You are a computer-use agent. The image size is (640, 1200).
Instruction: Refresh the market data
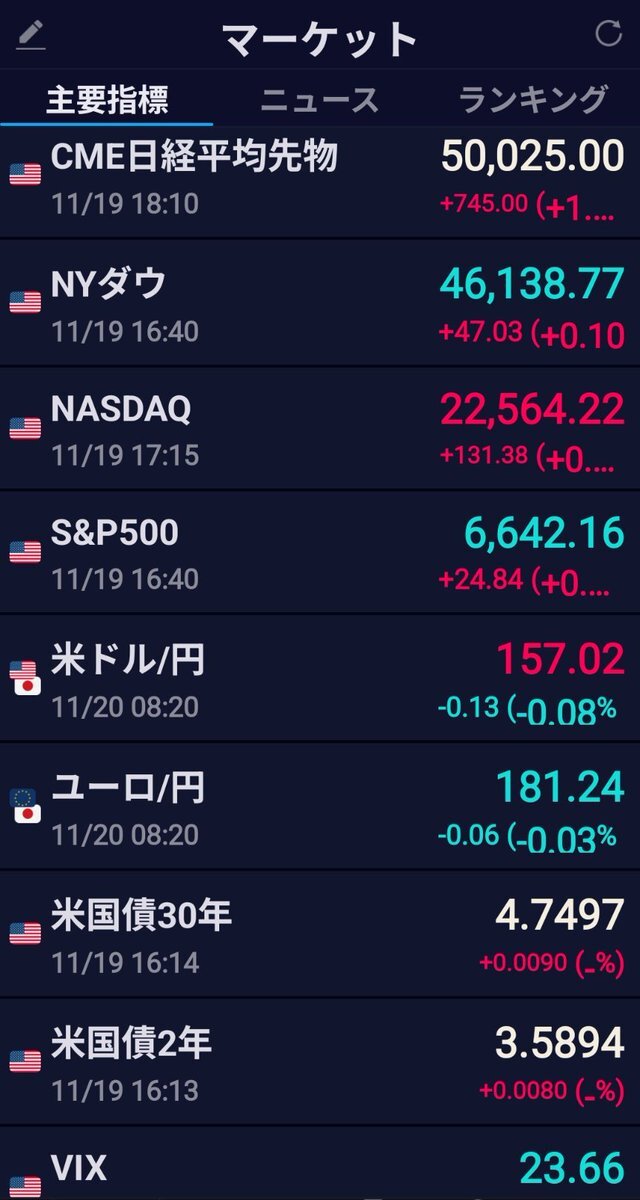coord(608,34)
